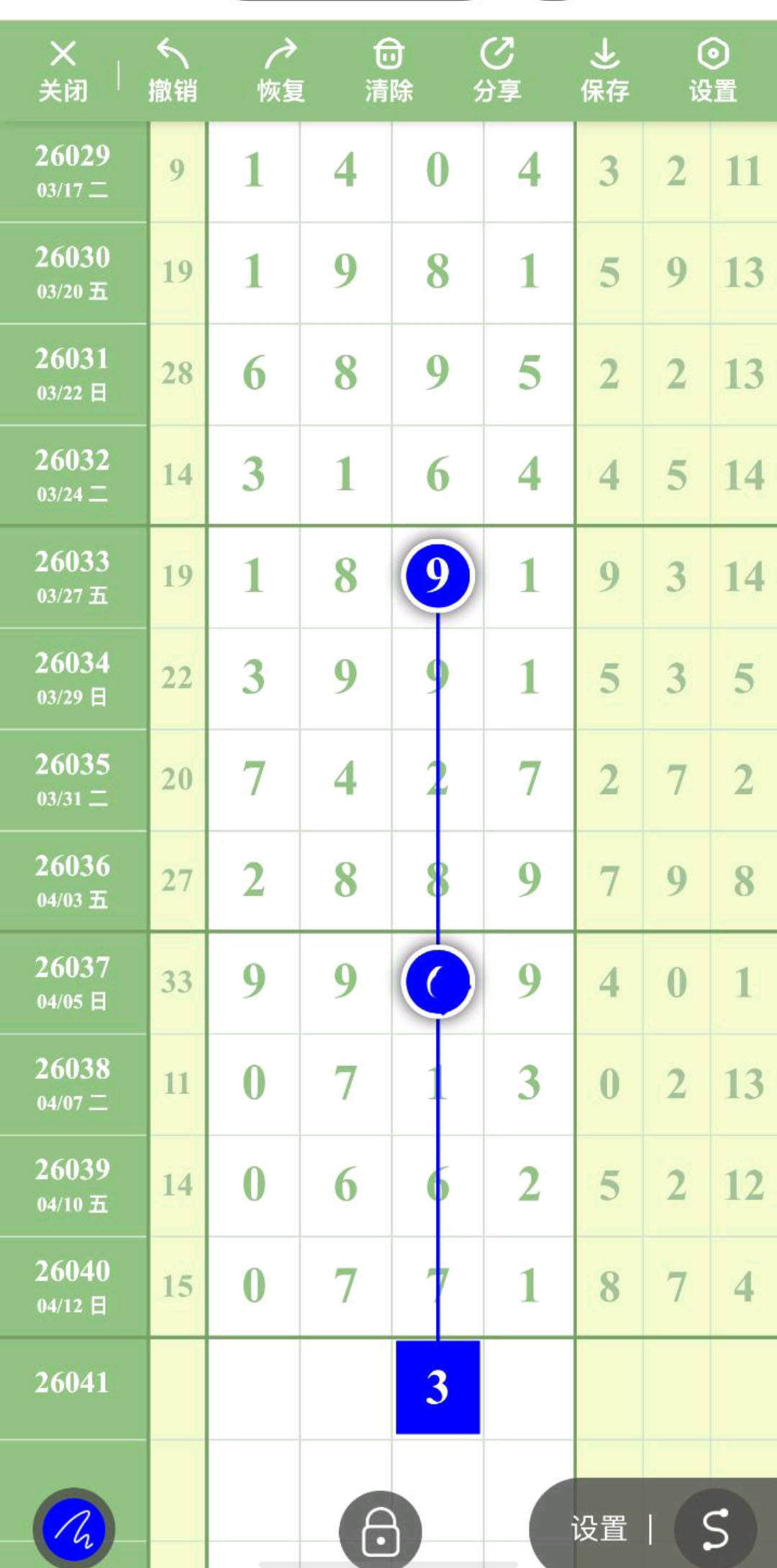Screen dimensions: 777x1568
Task: Toggle the lock button
Action: (x=381, y=1531)
